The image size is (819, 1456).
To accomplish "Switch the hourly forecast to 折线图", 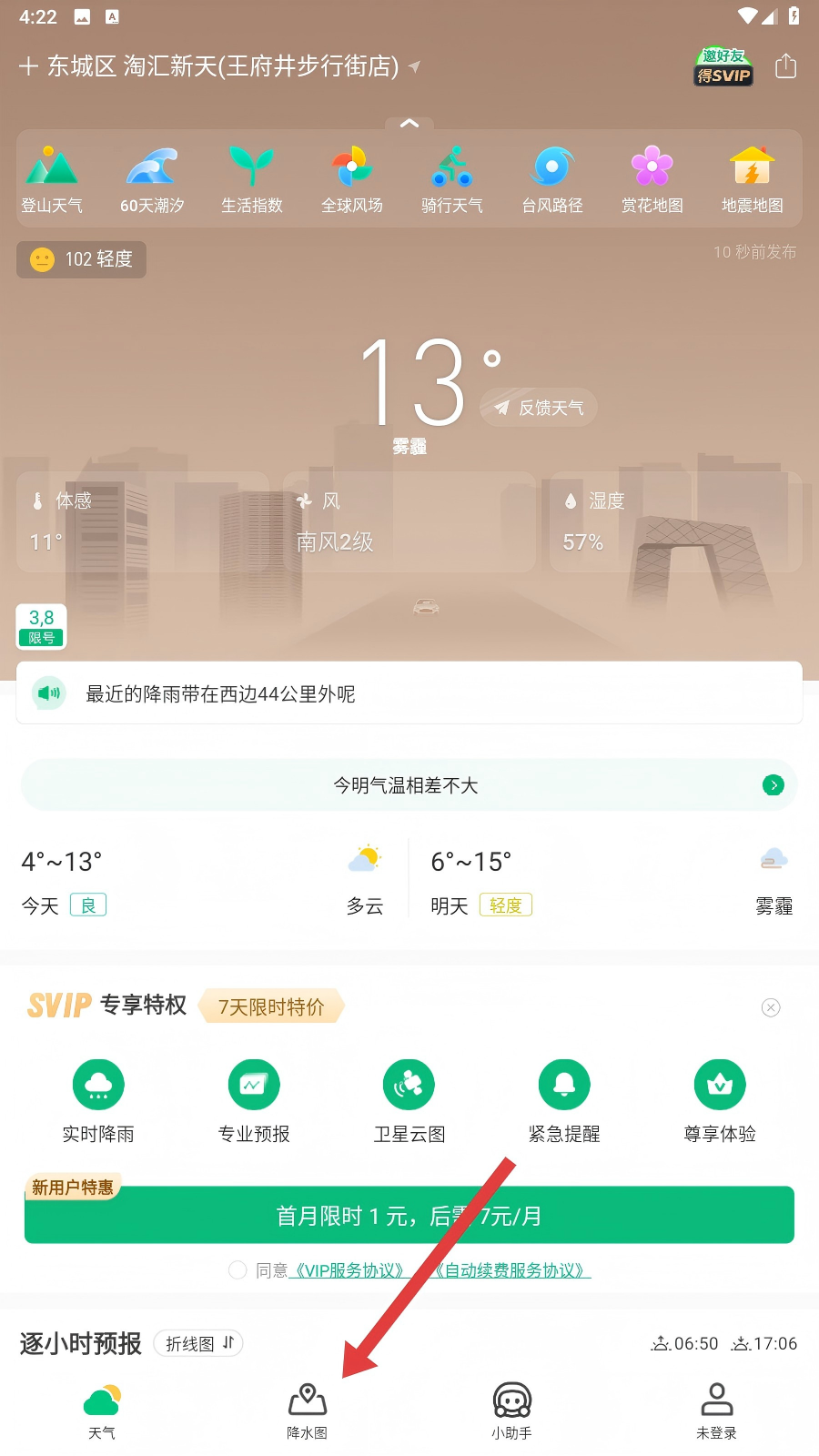I will click(x=198, y=1344).
